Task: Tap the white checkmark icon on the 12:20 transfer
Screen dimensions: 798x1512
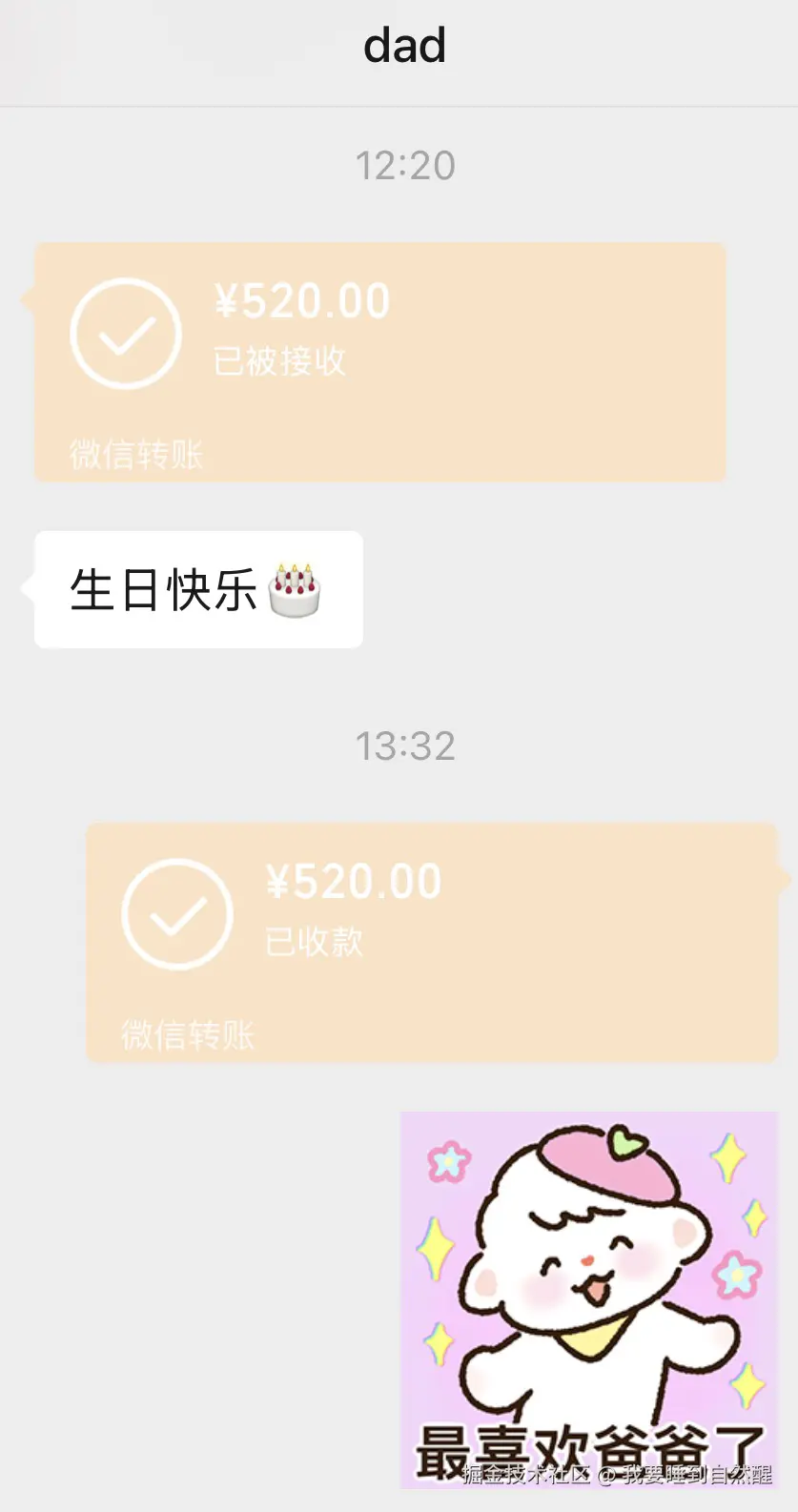Action: tap(126, 333)
